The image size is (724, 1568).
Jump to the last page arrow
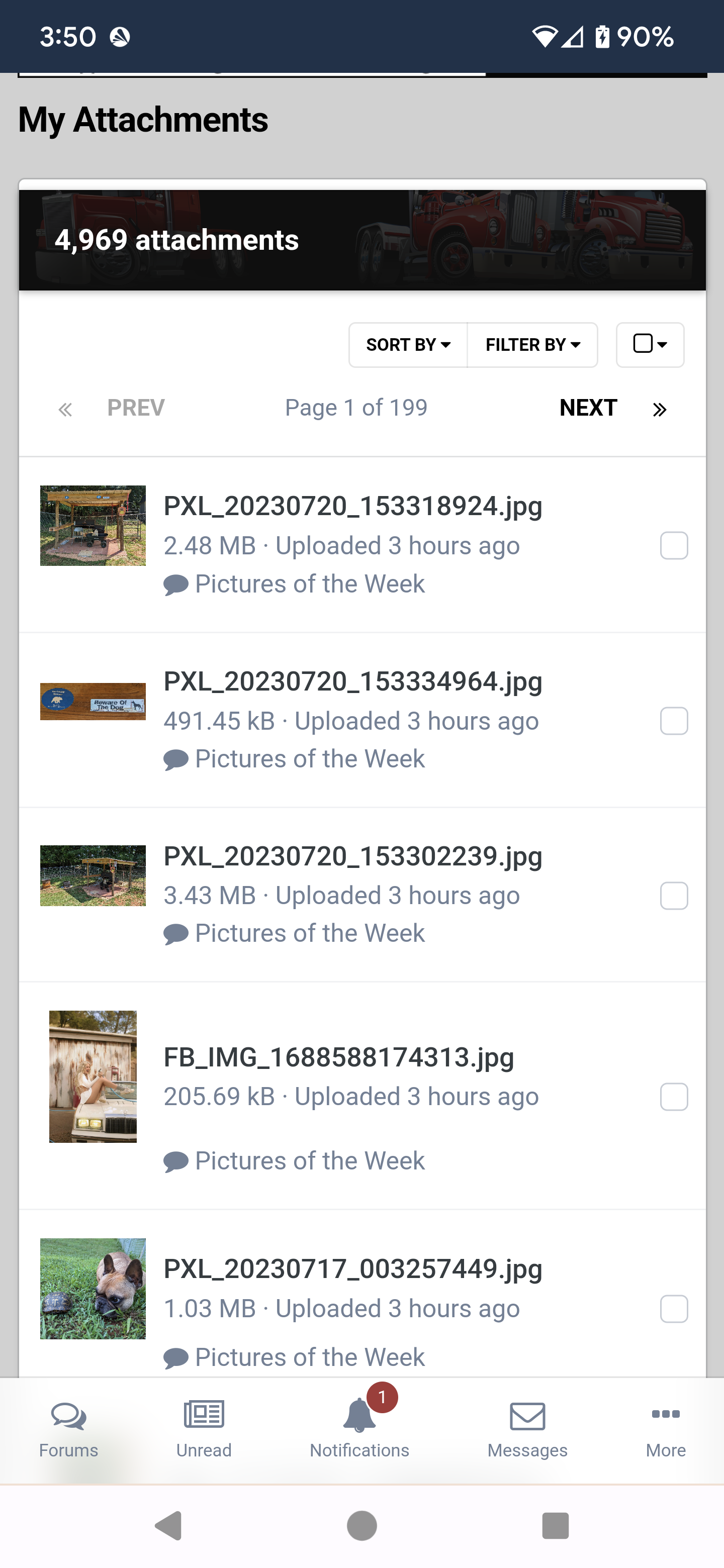point(660,410)
